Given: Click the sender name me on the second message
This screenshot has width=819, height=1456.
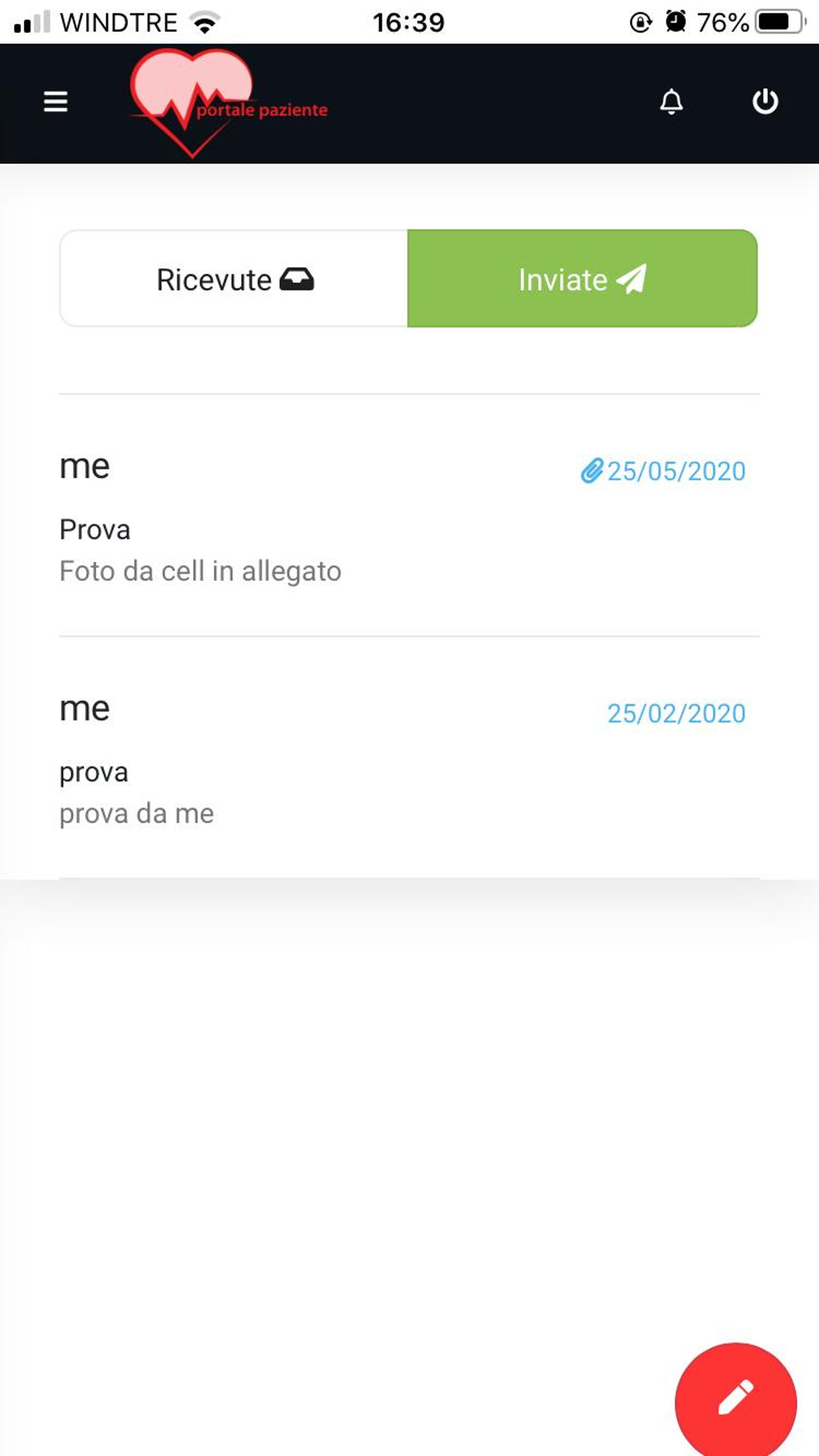Looking at the screenshot, I should [x=84, y=709].
